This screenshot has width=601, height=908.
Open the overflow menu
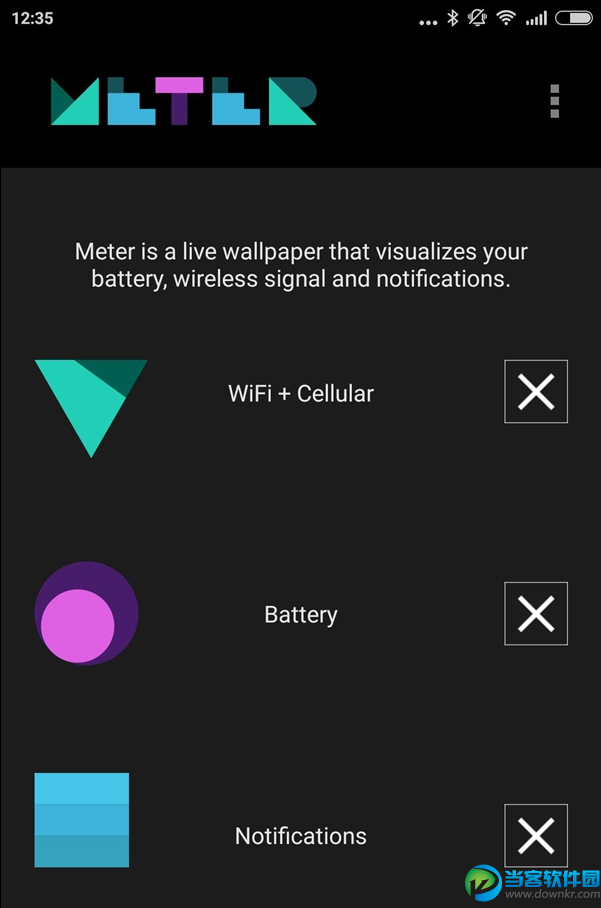555,101
